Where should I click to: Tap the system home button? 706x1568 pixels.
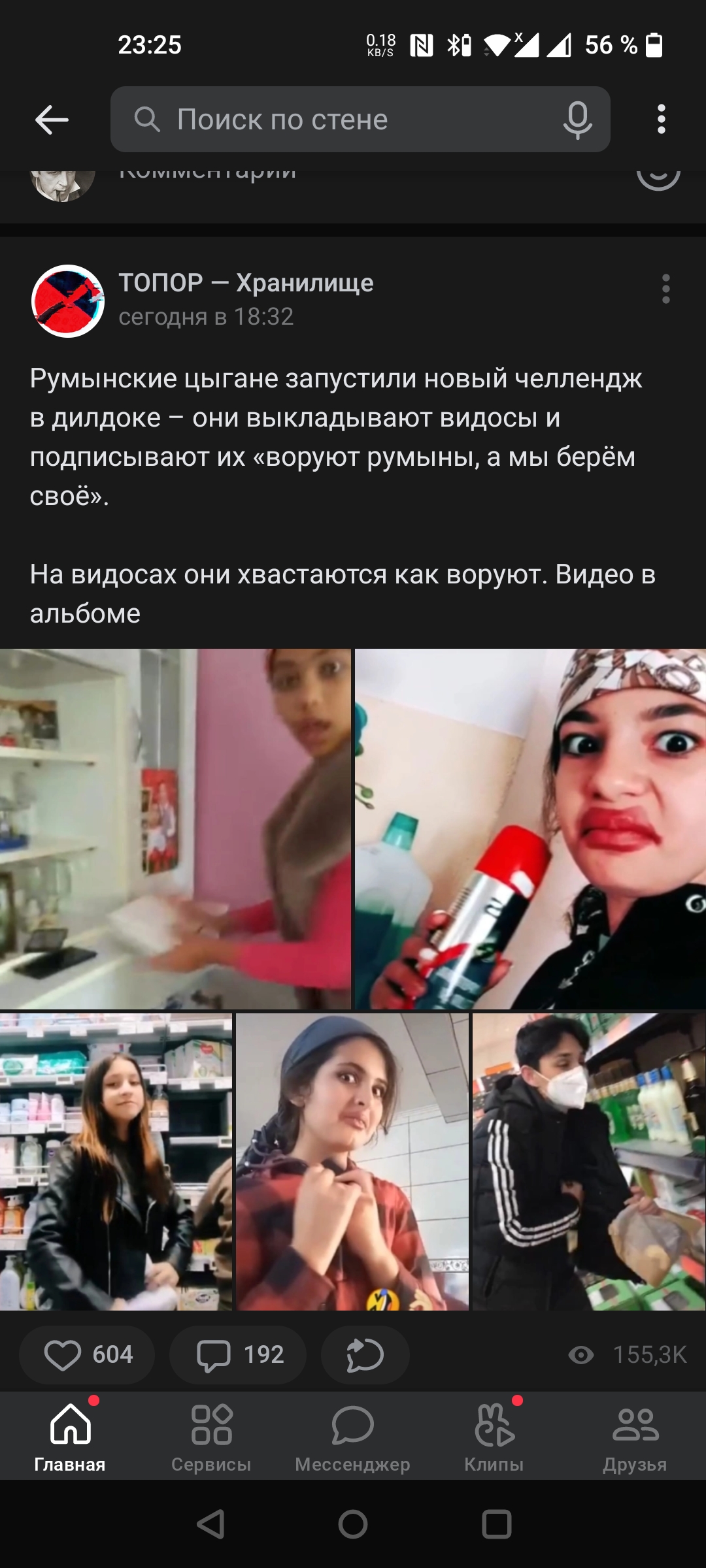(352, 1525)
